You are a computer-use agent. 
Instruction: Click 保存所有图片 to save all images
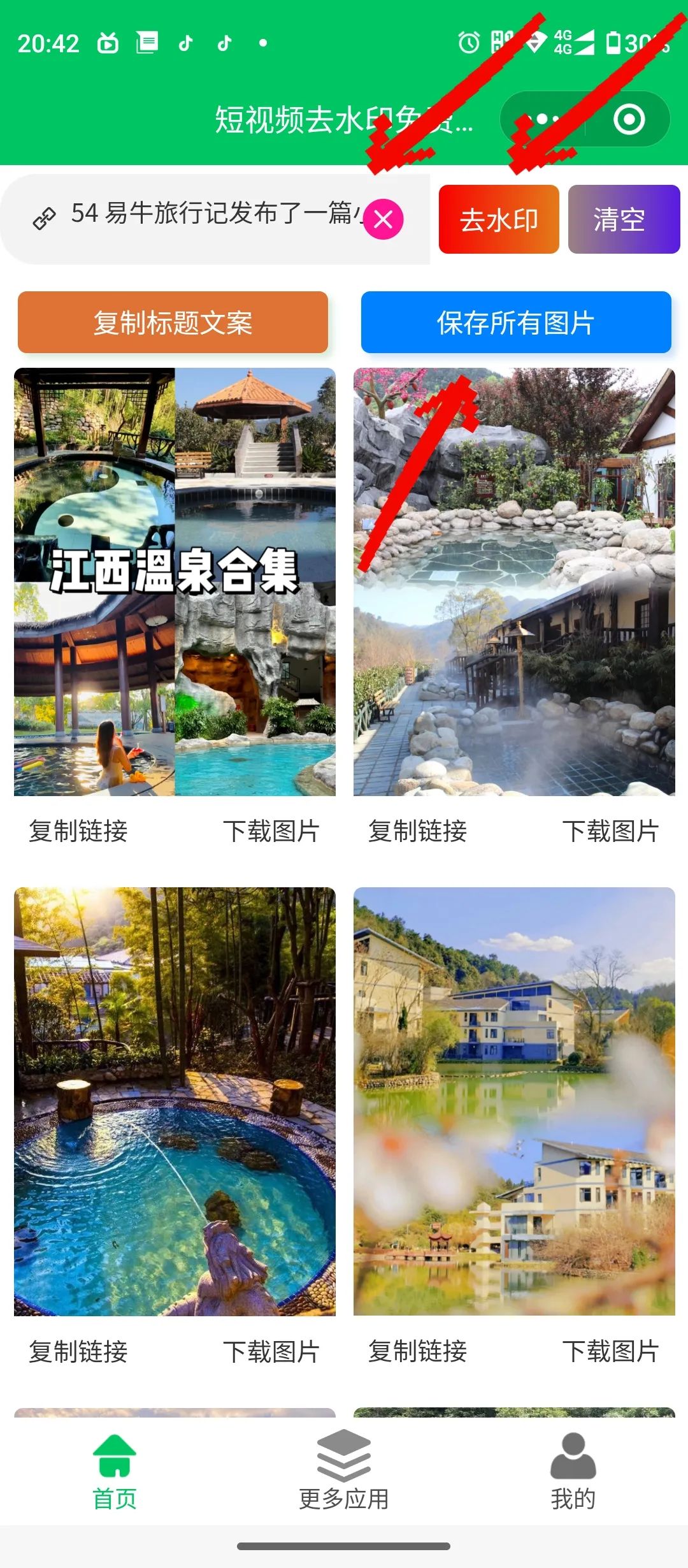tap(516, 323)
